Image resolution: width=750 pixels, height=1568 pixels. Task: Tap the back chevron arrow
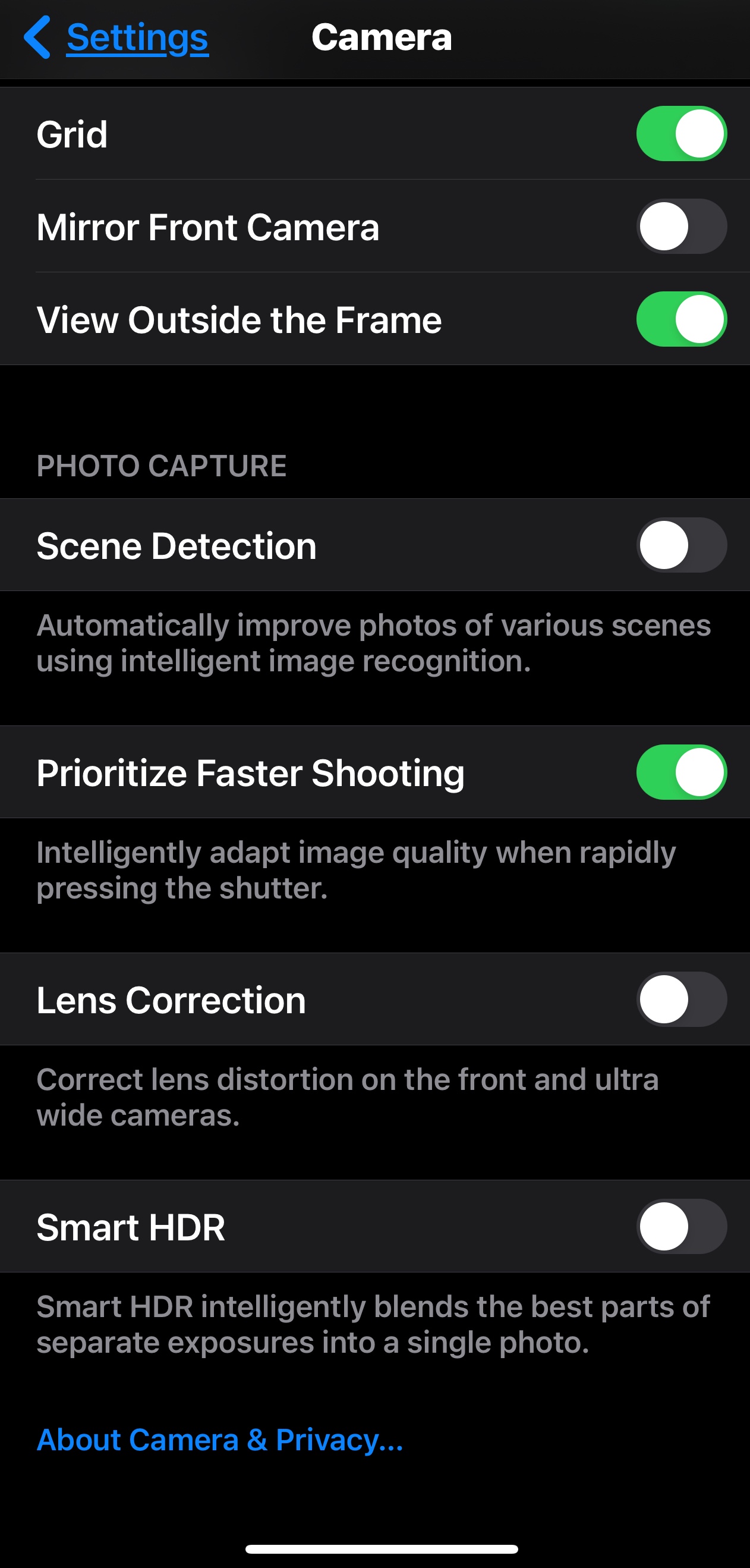(37, 37)
